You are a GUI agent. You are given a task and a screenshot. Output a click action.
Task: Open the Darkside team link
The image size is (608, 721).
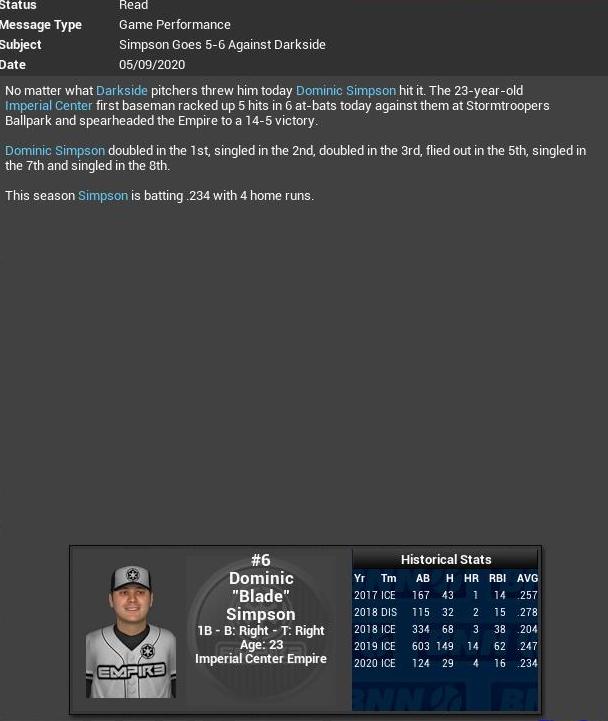(121, 91)
